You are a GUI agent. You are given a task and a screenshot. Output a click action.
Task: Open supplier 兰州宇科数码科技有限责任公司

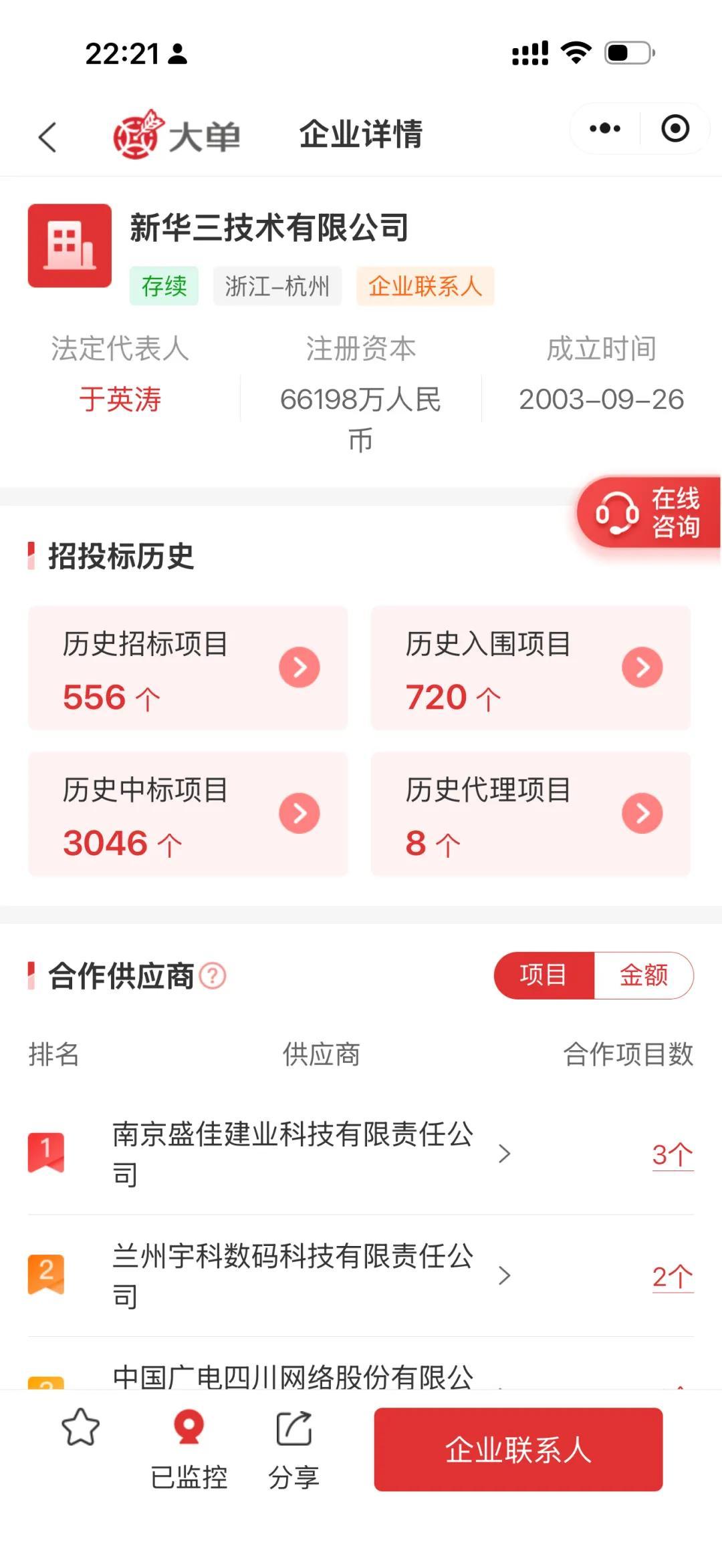[x=294, y=1276]
